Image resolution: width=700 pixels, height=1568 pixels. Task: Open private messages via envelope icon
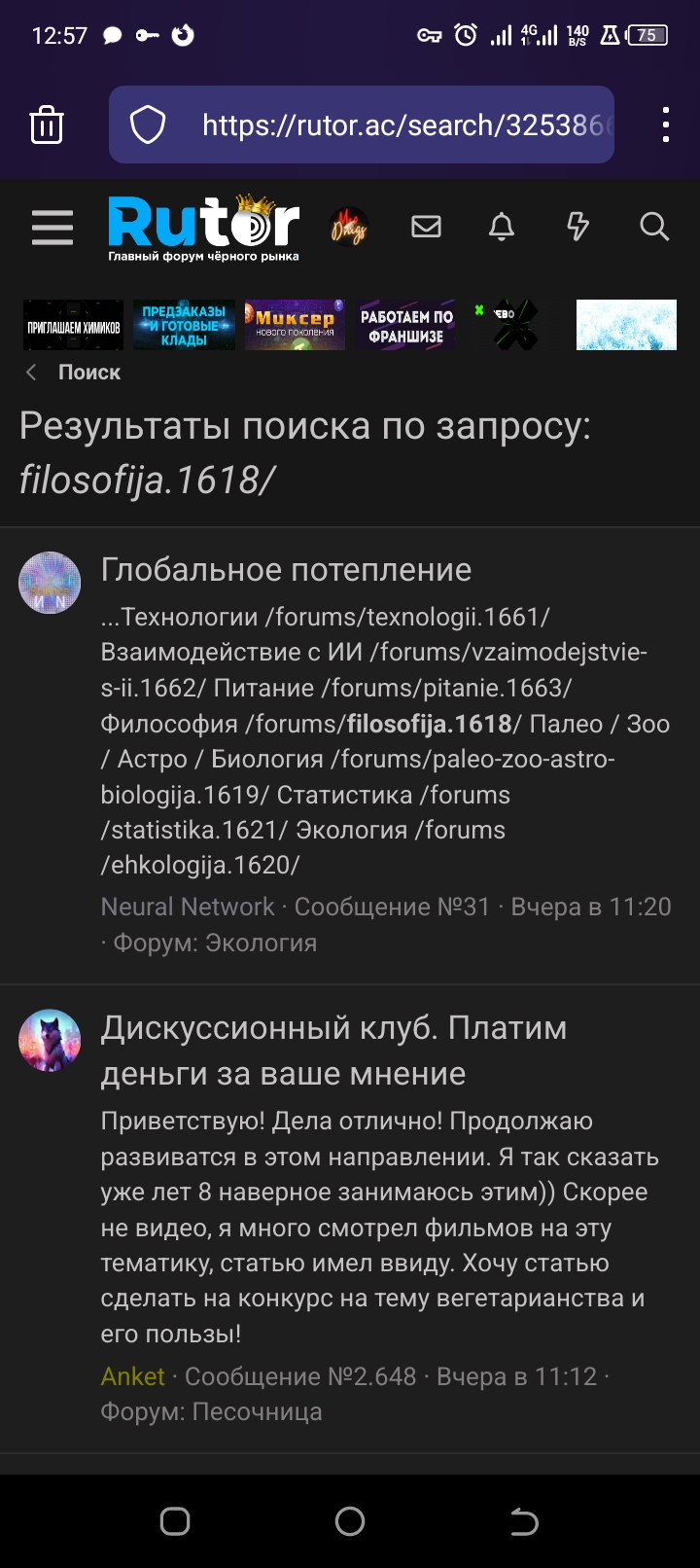pos(425,228)
